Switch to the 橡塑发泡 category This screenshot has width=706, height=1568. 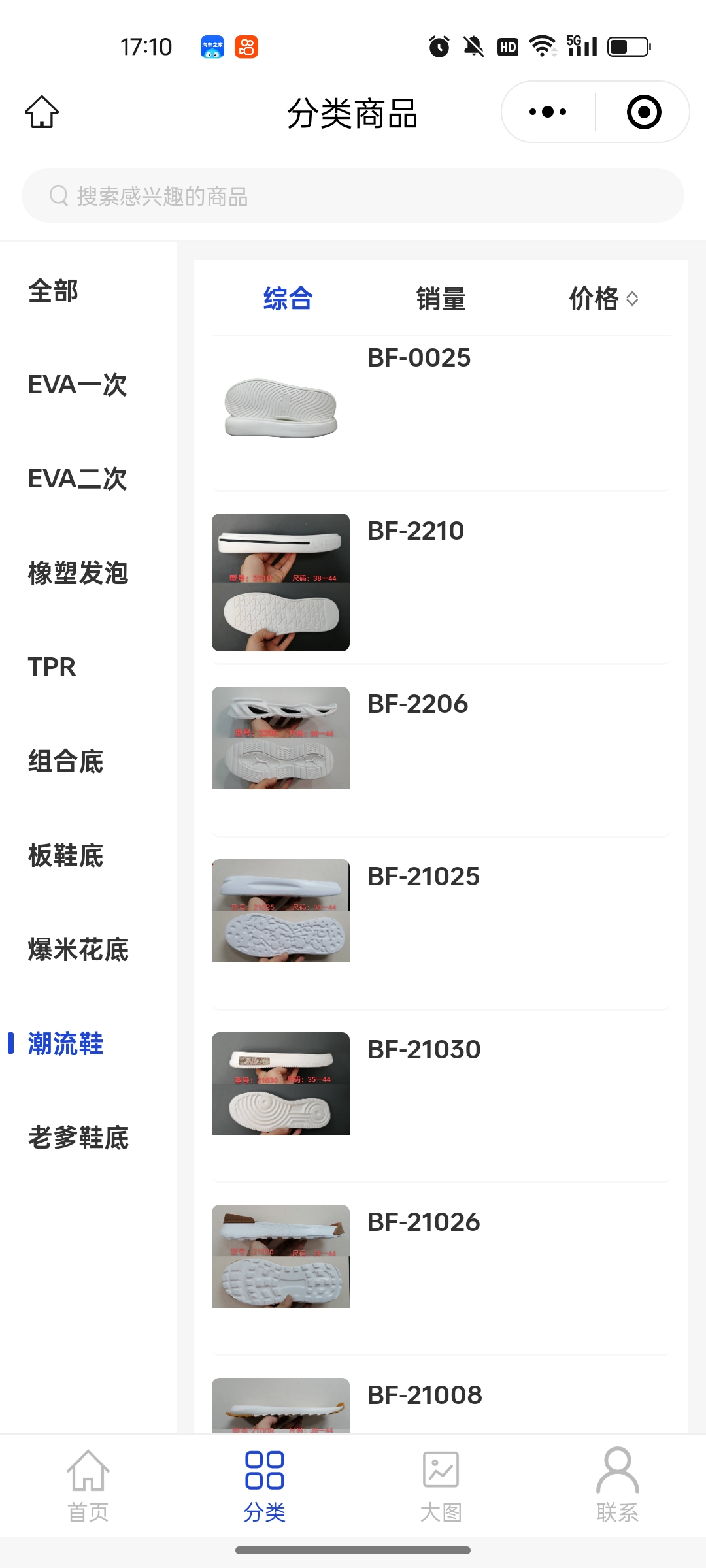pos(78,573)
